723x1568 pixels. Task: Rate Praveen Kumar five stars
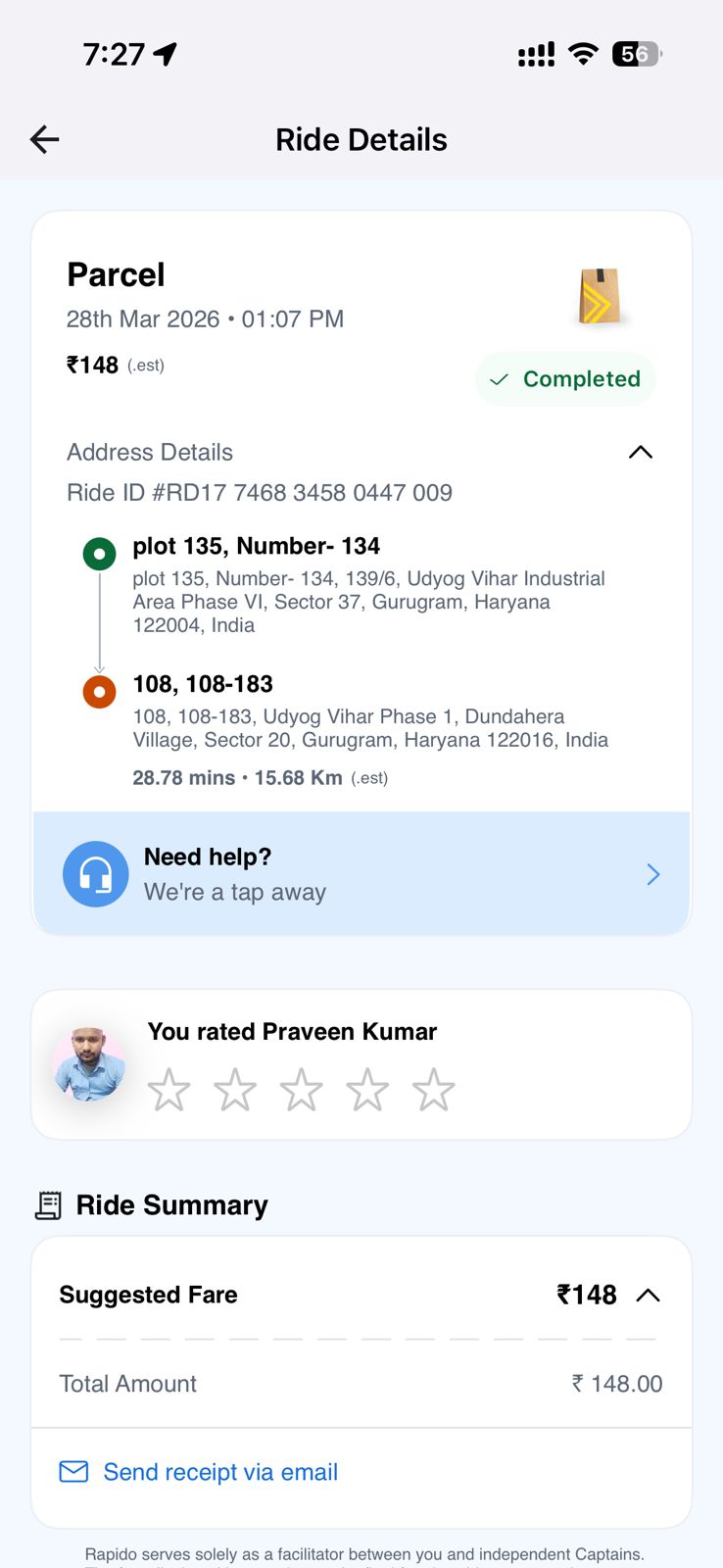pyautogui.click(x=433, y=1090)
